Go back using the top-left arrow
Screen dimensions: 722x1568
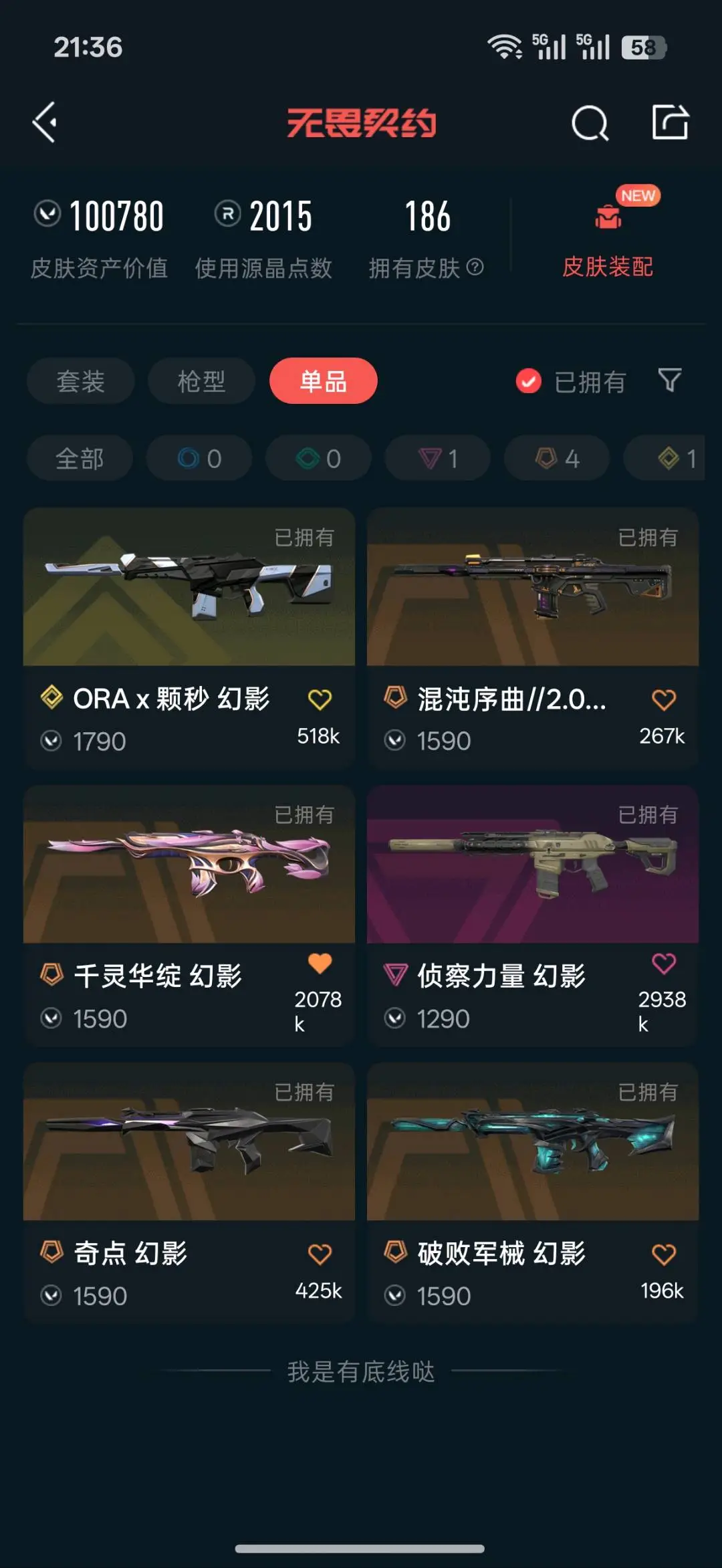click(45, 122)
